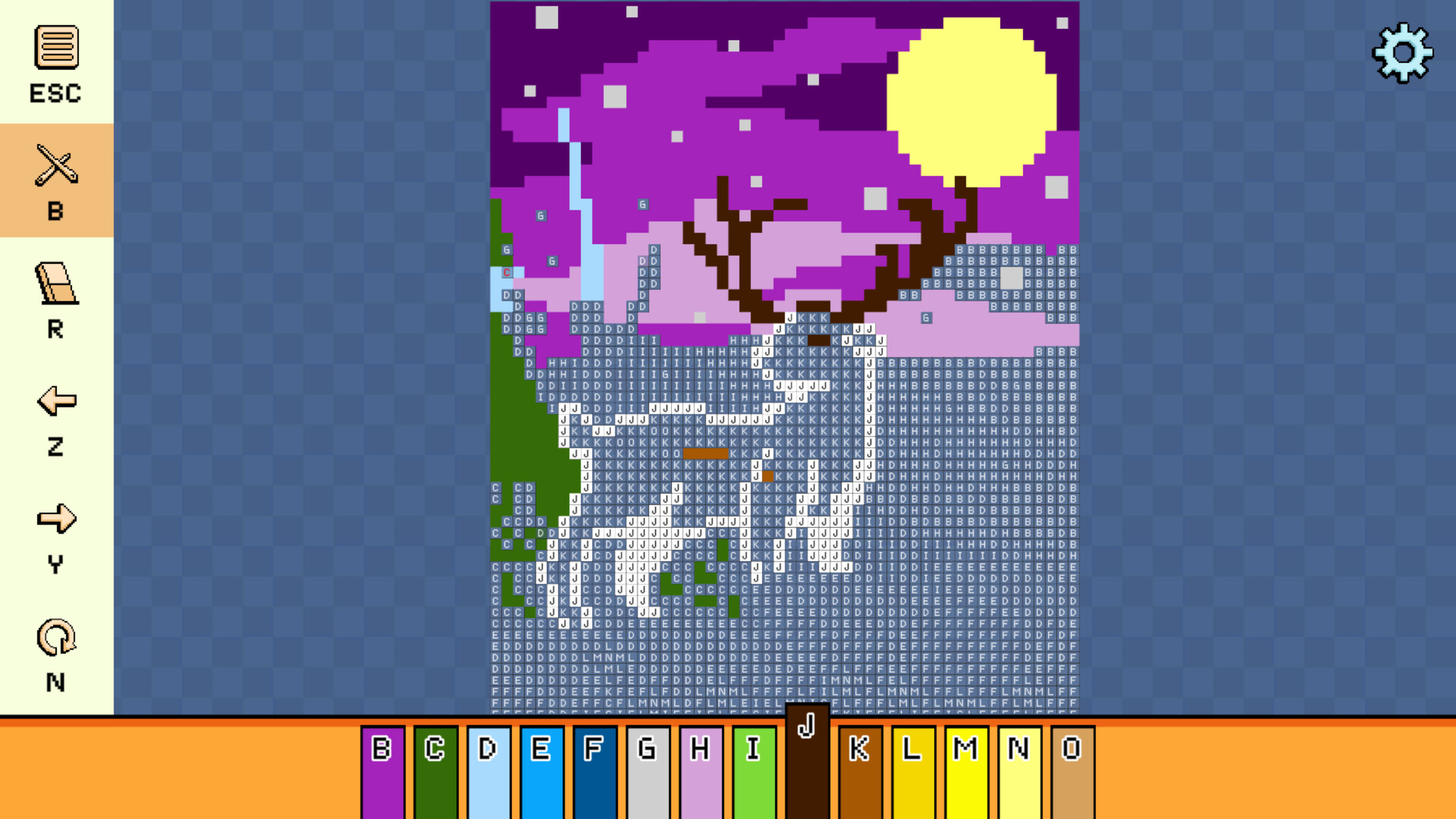This screenshot has width=1456, height=819.
Task: Pick the pink H swatch
Action: [x=701, y=770]
